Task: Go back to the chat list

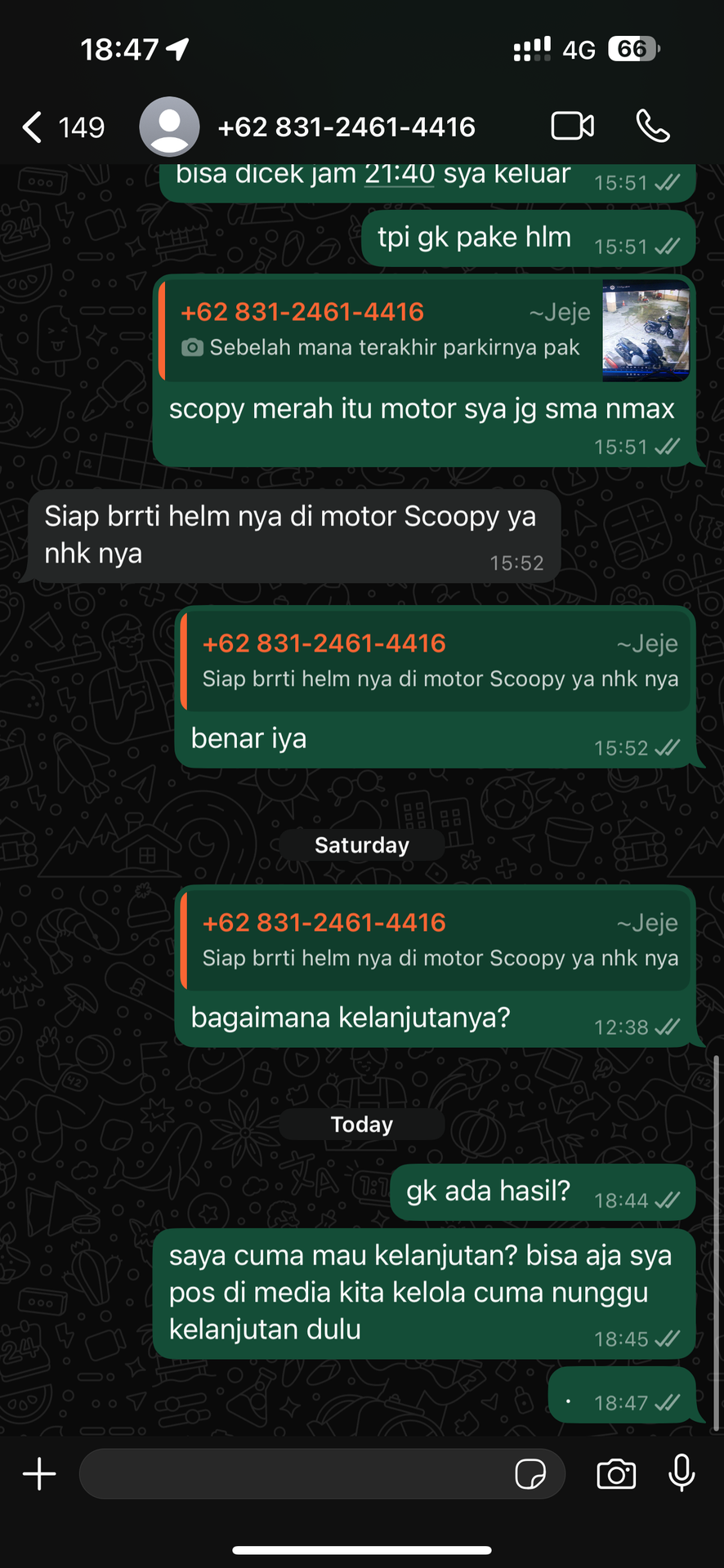Action: pos(34,127)
